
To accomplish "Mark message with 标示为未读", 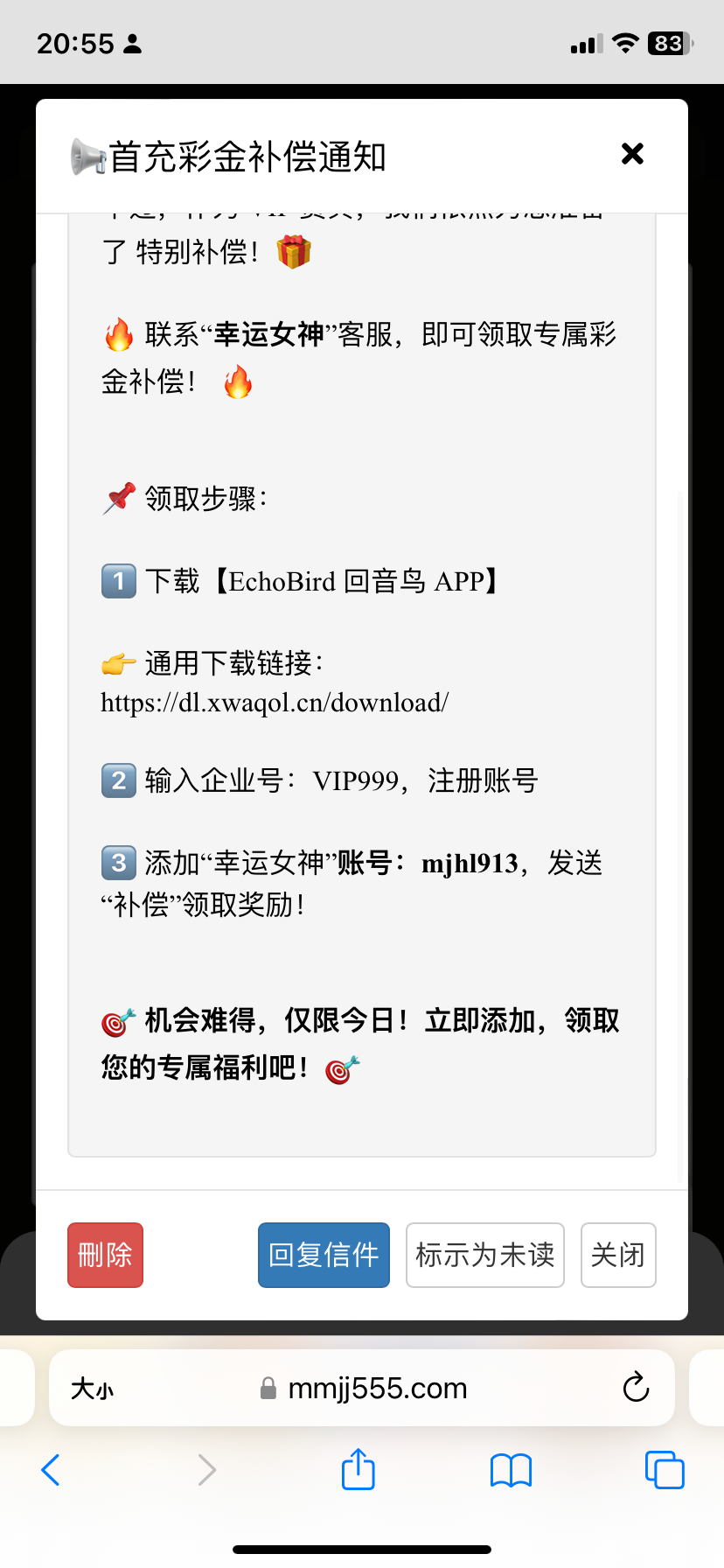I will [x=484, y=1255].
